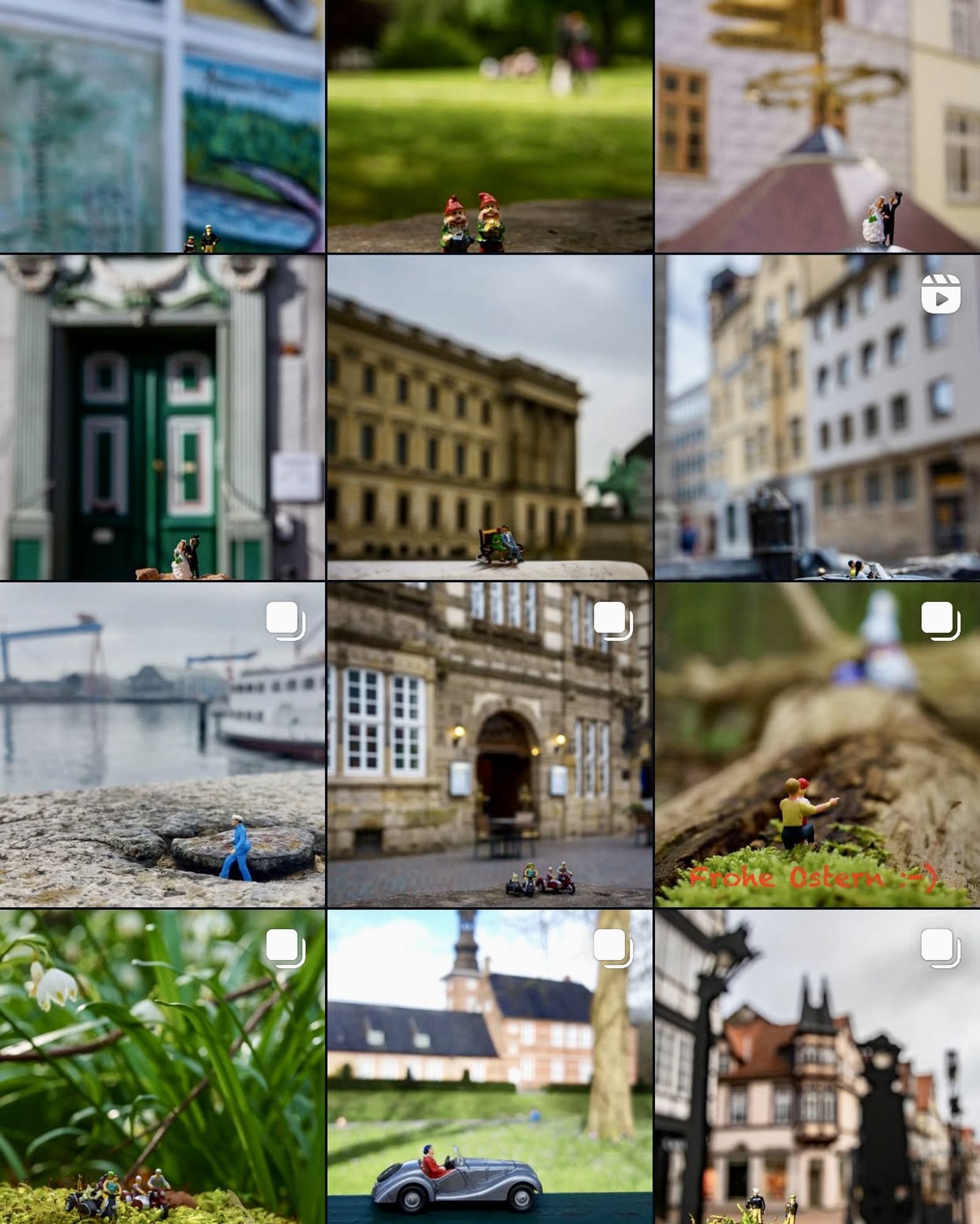
Task: Play the reel with the street buildings
Action: click(x=817, y=417)
